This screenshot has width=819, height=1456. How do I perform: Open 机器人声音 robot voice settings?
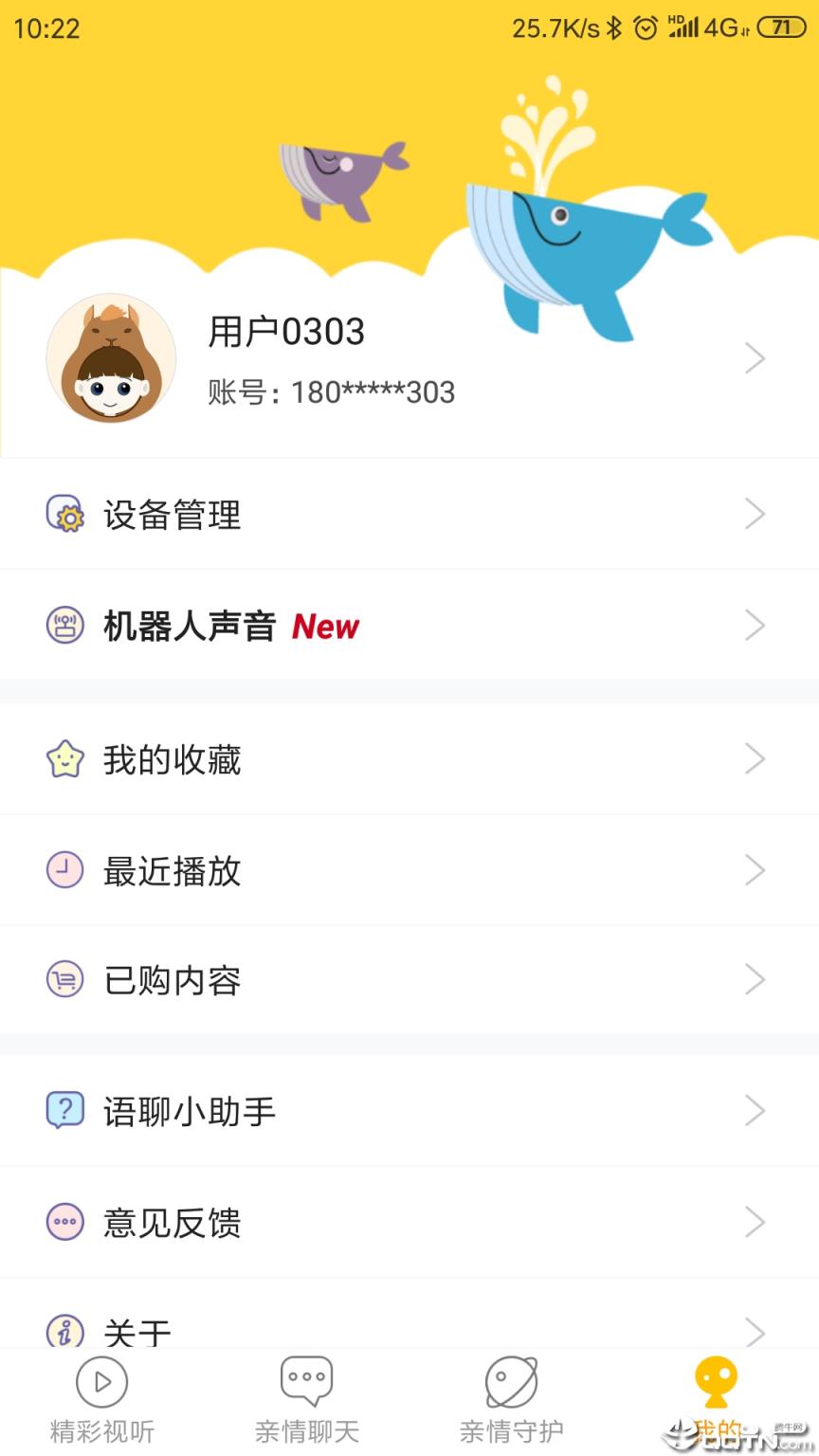pyautogui.click(x=408, y=626)
